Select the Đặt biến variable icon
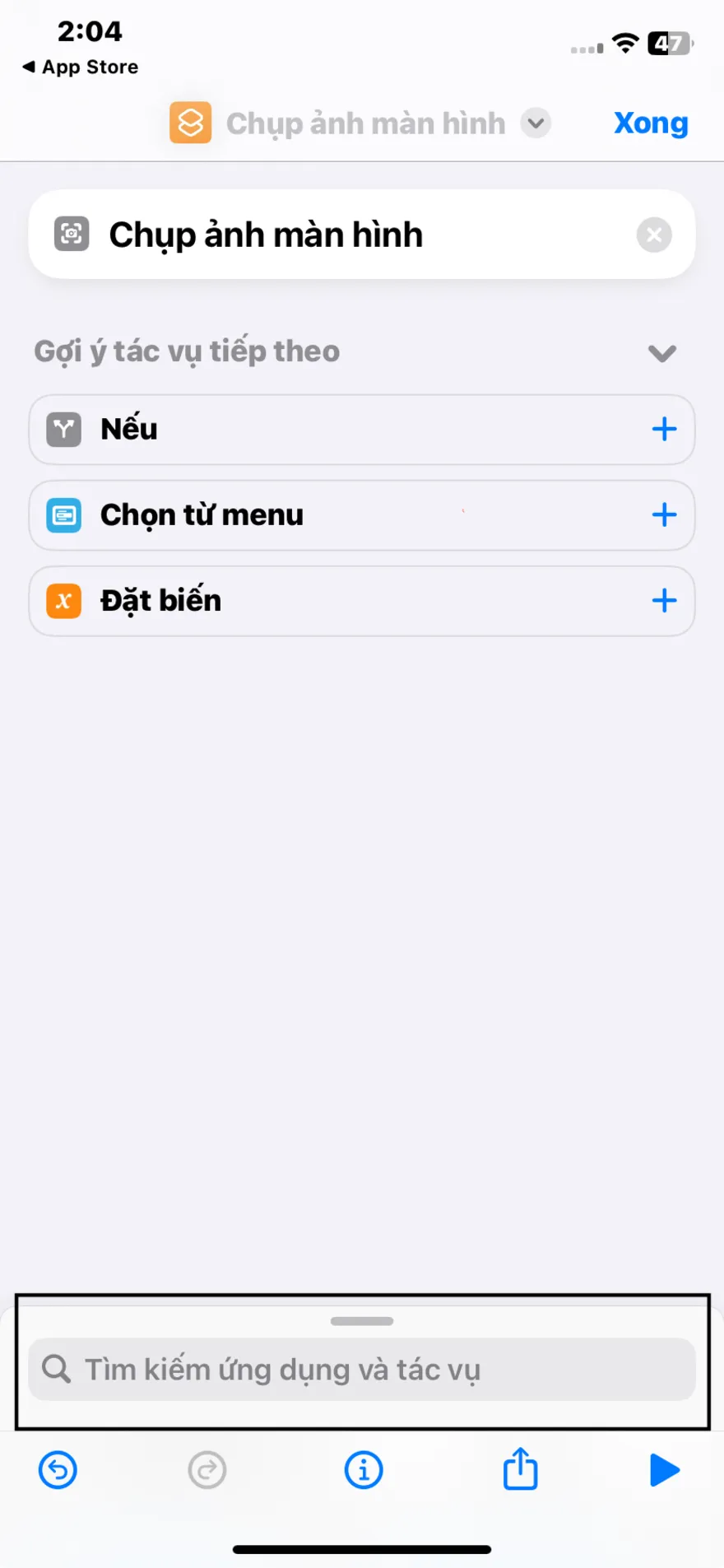Screen dimensions: 724x1568 coord(63,601)
